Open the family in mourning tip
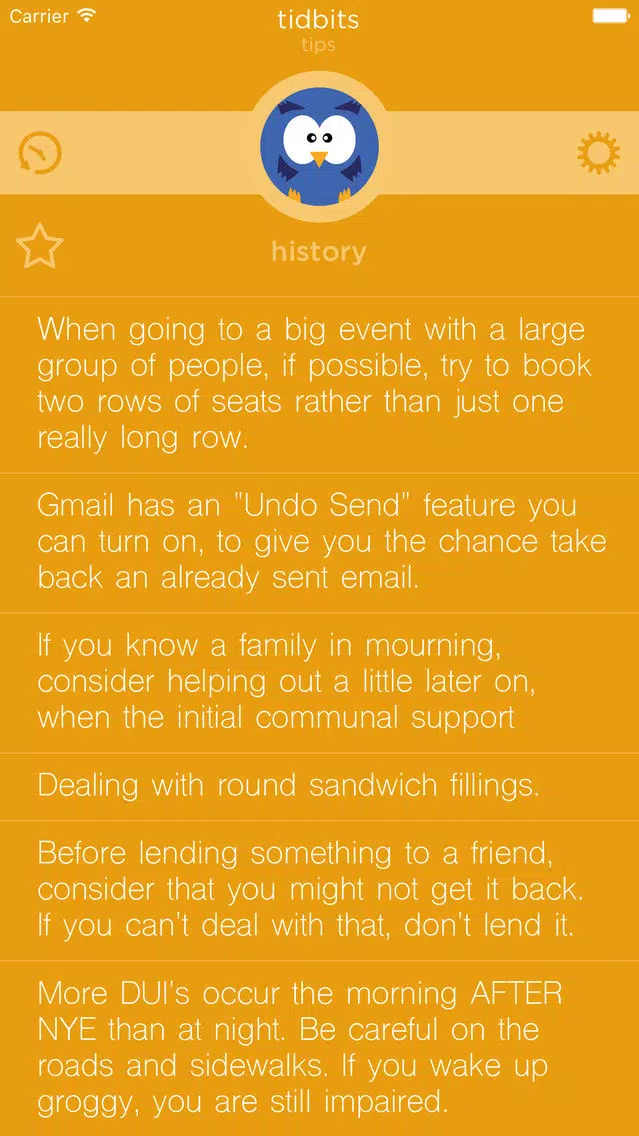The height and width of the screenshot is (1136, 639). tap(320, 683)
